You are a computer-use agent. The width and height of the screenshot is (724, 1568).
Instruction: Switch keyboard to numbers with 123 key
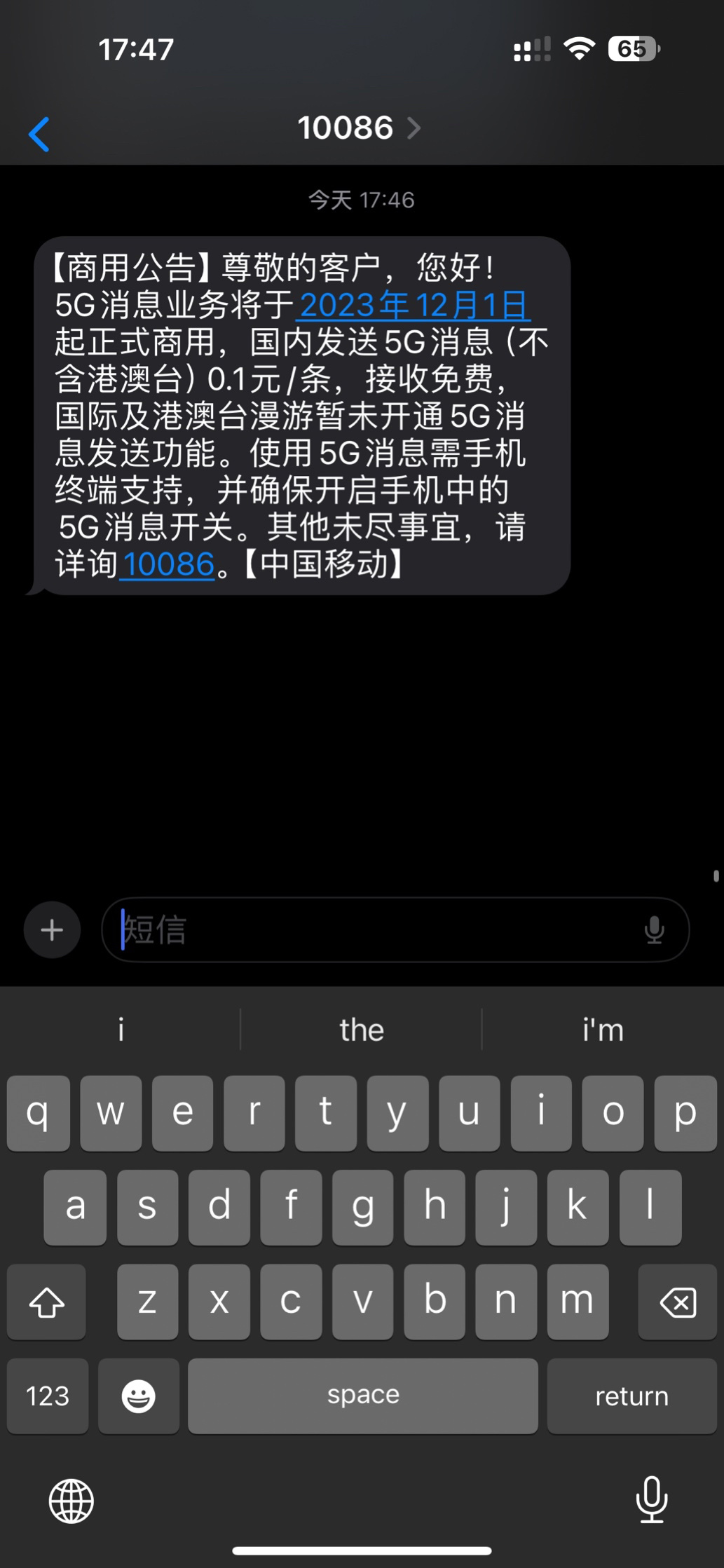click(x=47, y=1395)
